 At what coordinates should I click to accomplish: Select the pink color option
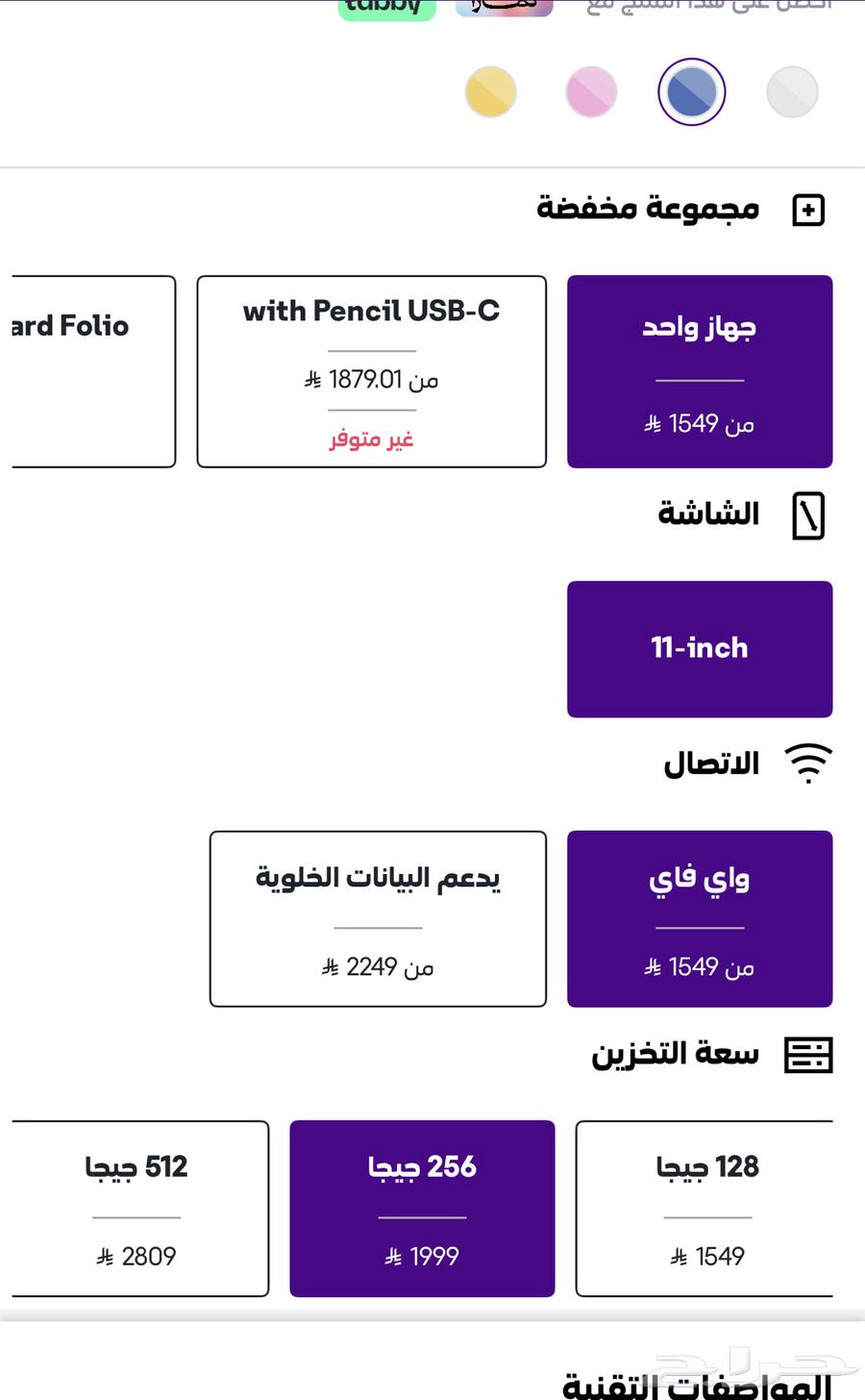point(591,91)
